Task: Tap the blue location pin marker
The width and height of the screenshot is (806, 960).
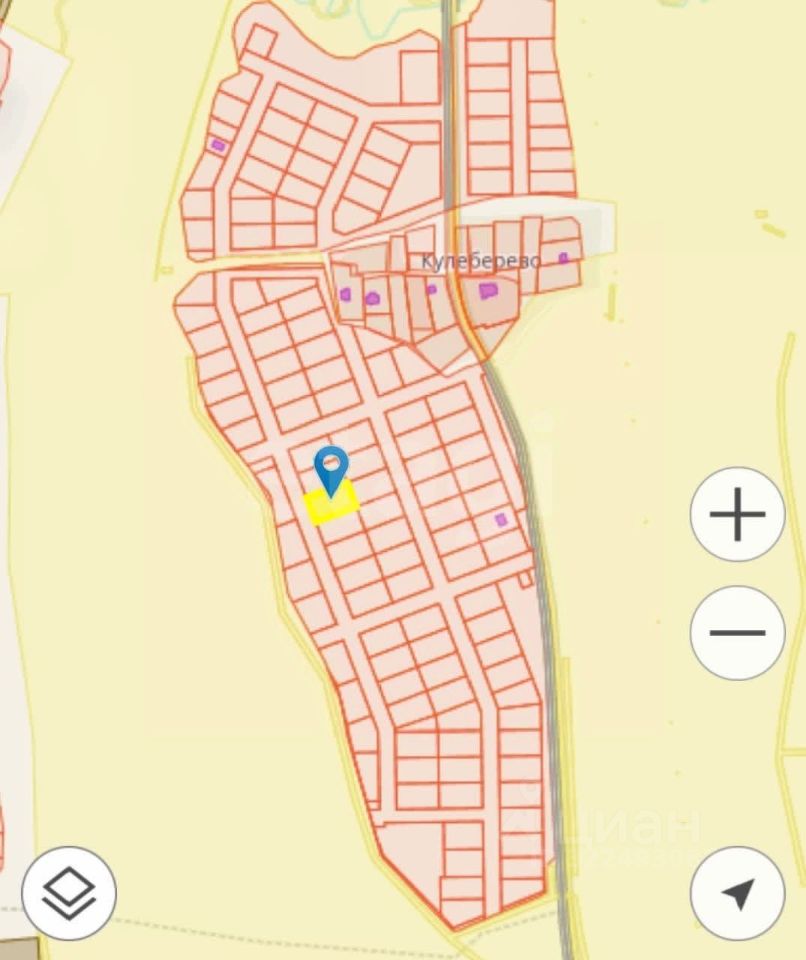Action: tap(331, 469)
